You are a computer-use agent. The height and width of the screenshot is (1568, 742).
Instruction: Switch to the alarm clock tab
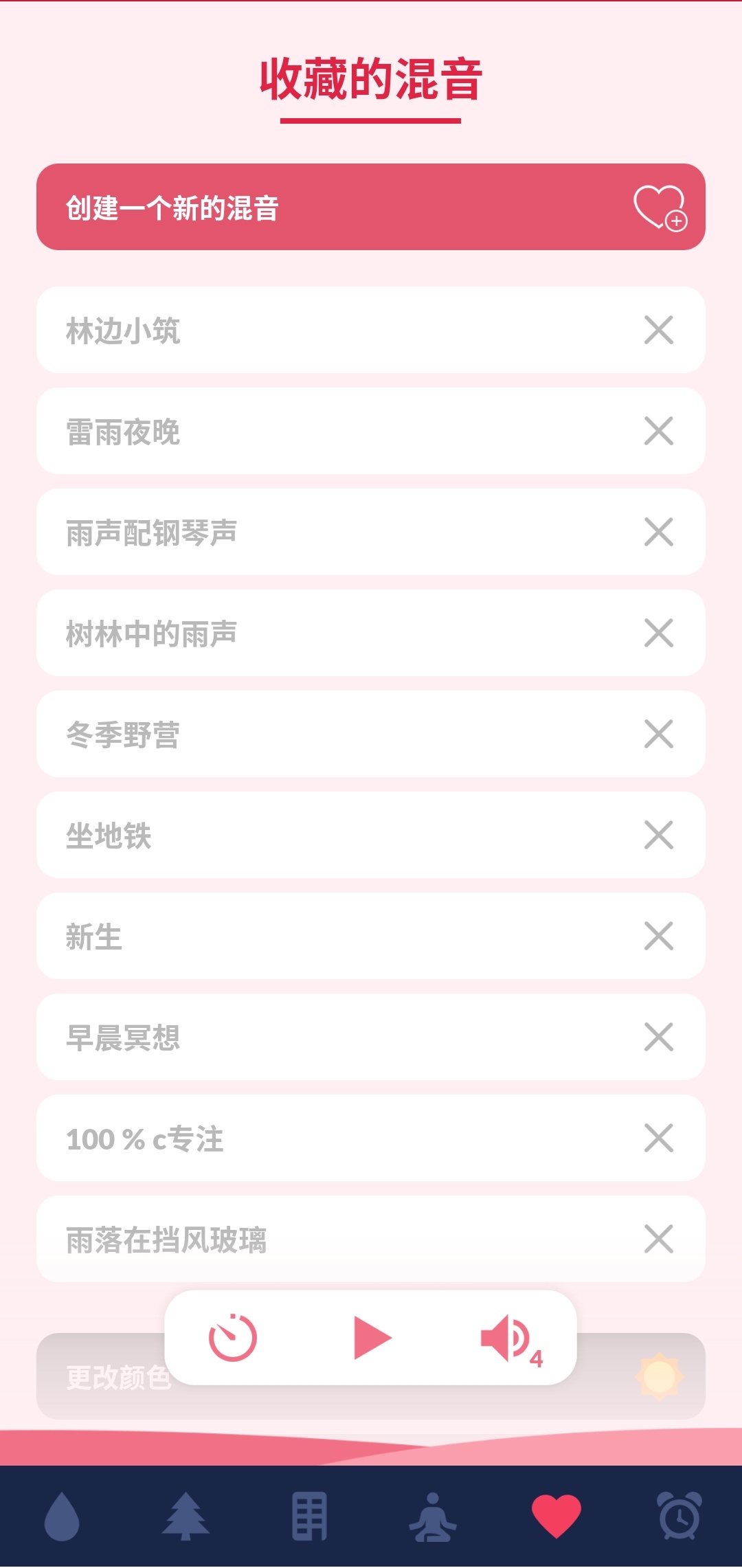680,1516
